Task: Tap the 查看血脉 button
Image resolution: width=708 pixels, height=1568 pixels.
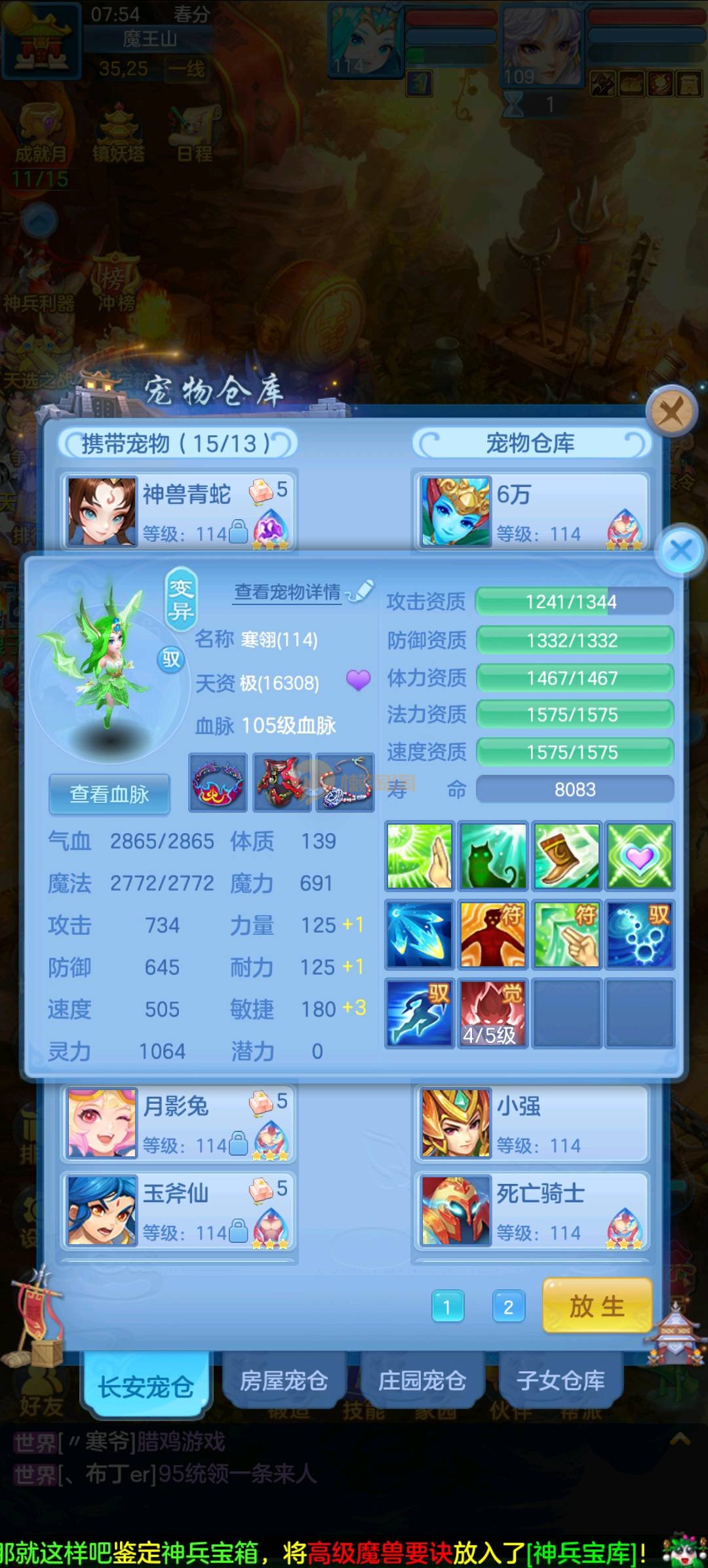Action: [109, 794]
